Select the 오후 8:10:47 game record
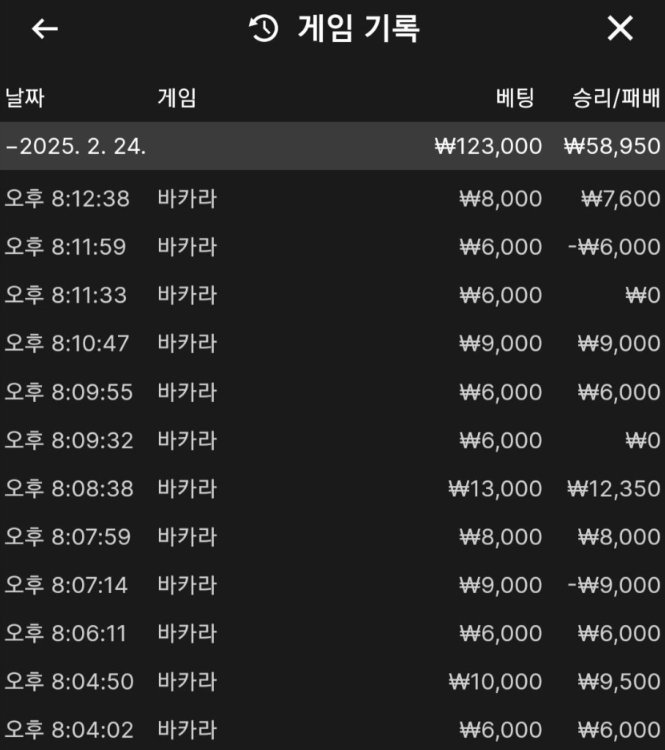 [332, 343]
